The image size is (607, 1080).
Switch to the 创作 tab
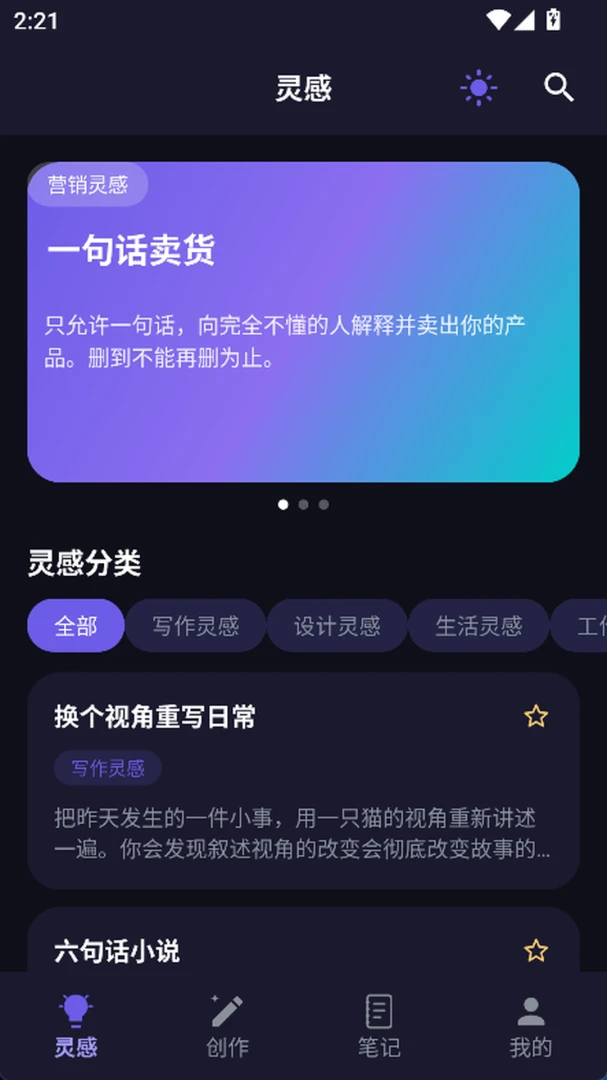227,1026
